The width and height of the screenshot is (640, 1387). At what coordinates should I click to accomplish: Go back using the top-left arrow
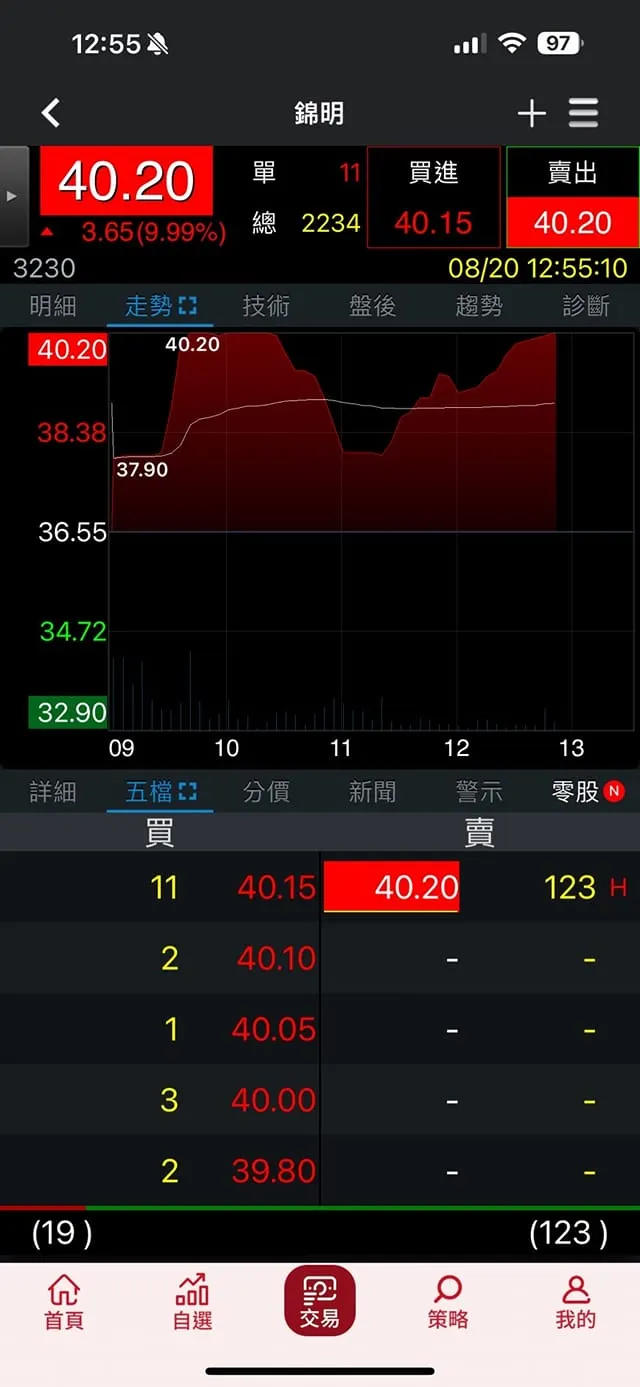[x=51, y=113]
